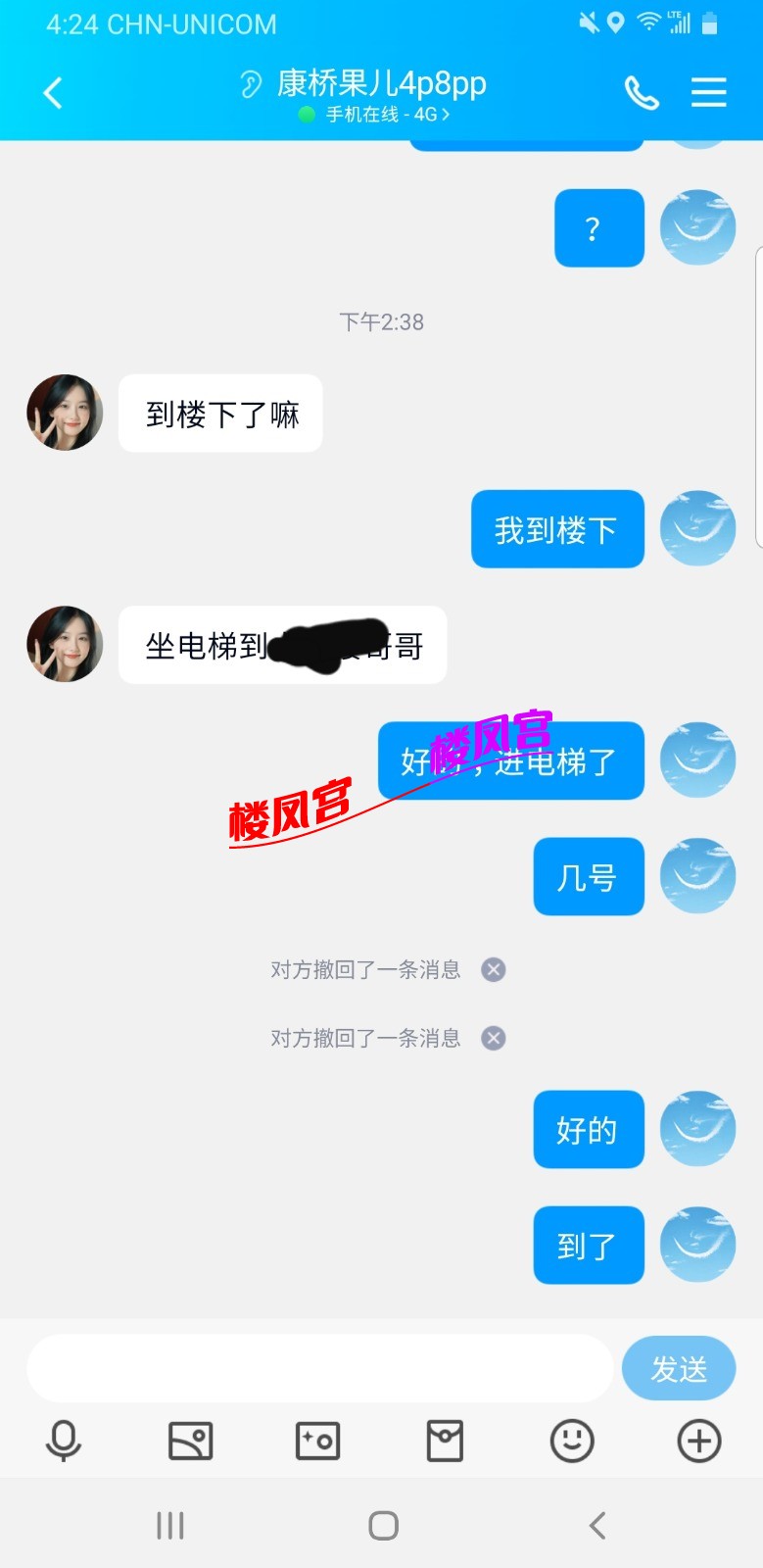Open my avatar beside 几号 message
Image resolution: width=763 pixels, height=1568 pixels.
pos(697,876)
